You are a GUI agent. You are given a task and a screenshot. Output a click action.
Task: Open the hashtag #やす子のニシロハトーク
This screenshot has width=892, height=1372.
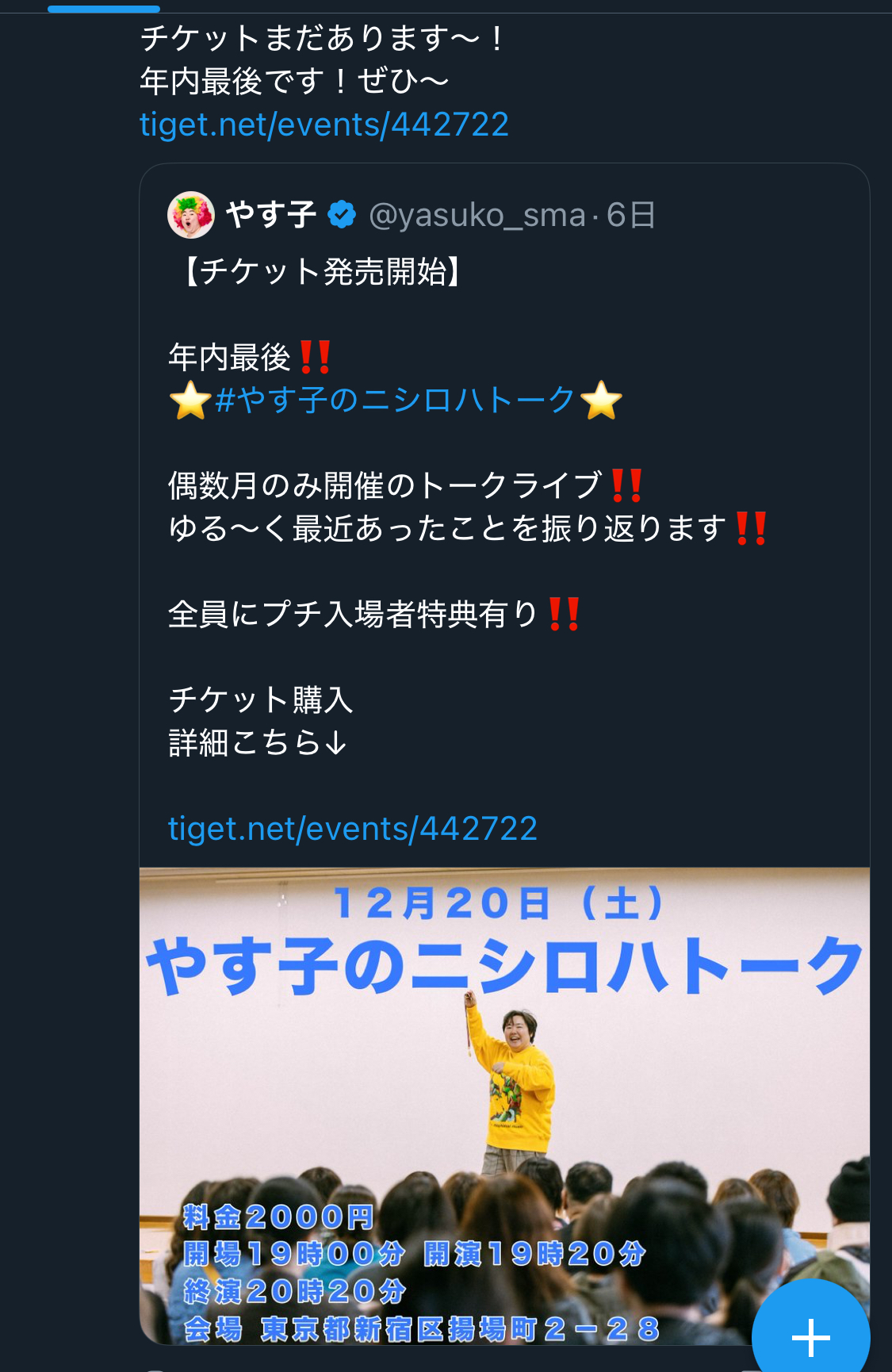[395, 400]
